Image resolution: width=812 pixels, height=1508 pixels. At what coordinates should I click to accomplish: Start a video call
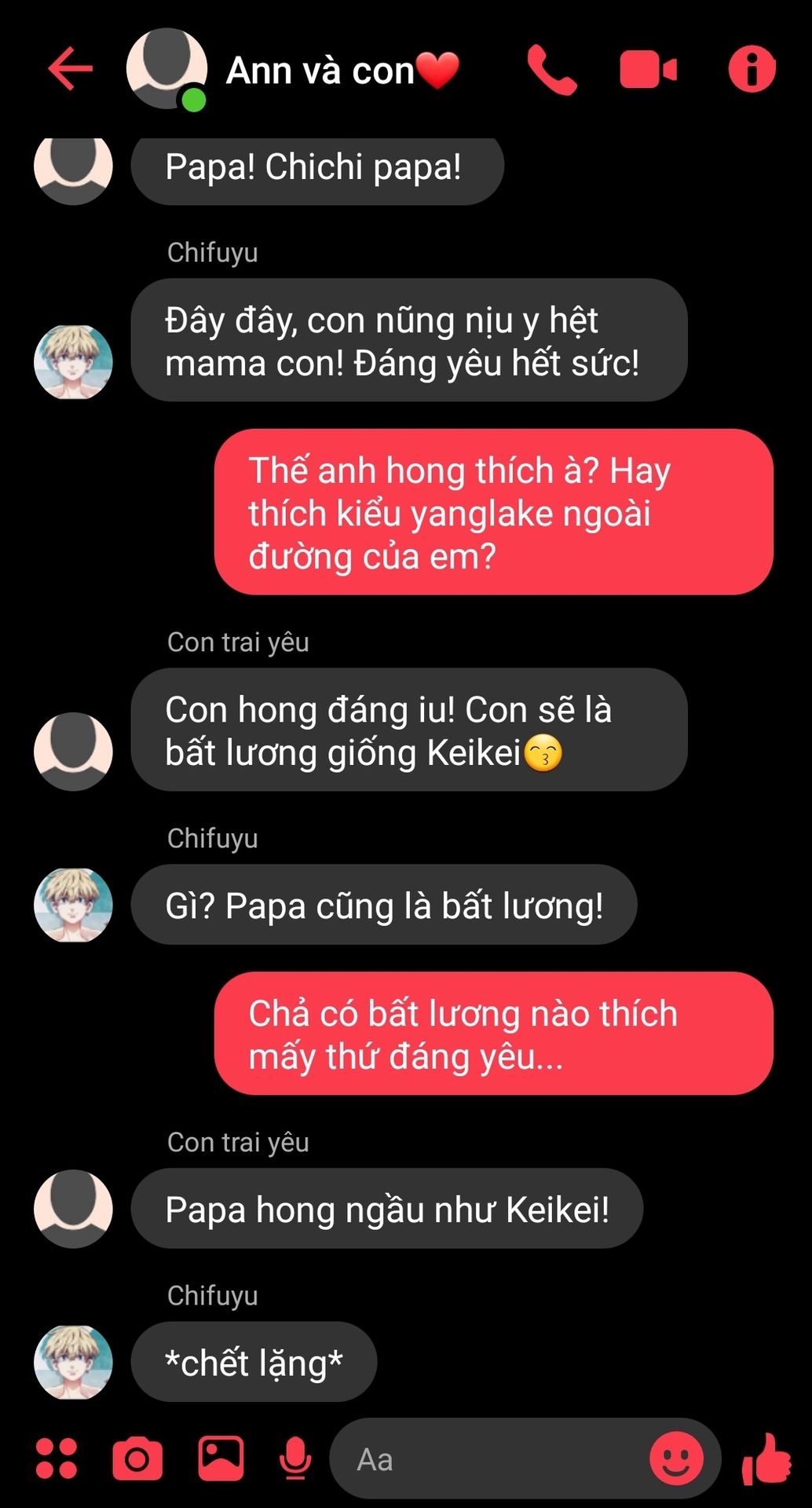click(648, 70)
